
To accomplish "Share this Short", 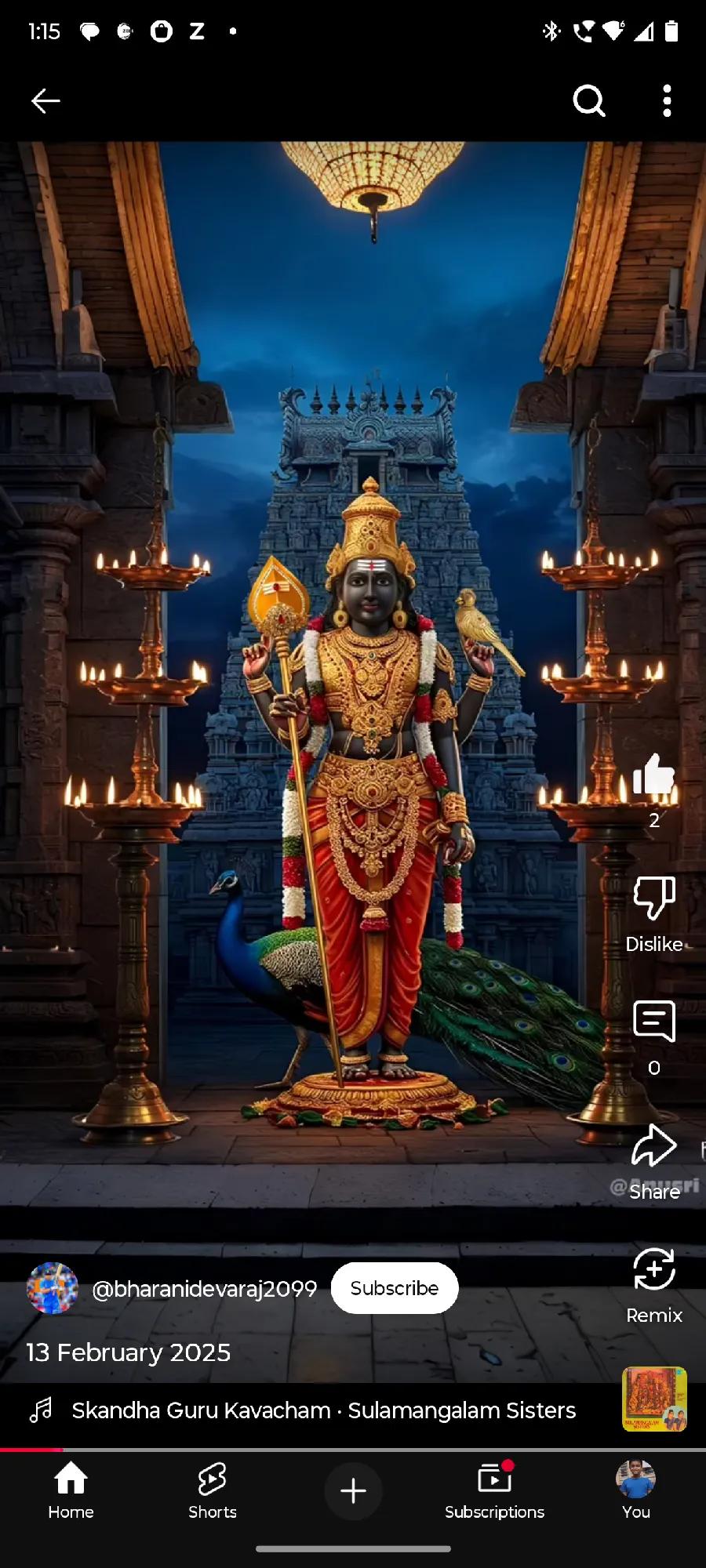I will pyautogui.click(x=653, y=1147).
